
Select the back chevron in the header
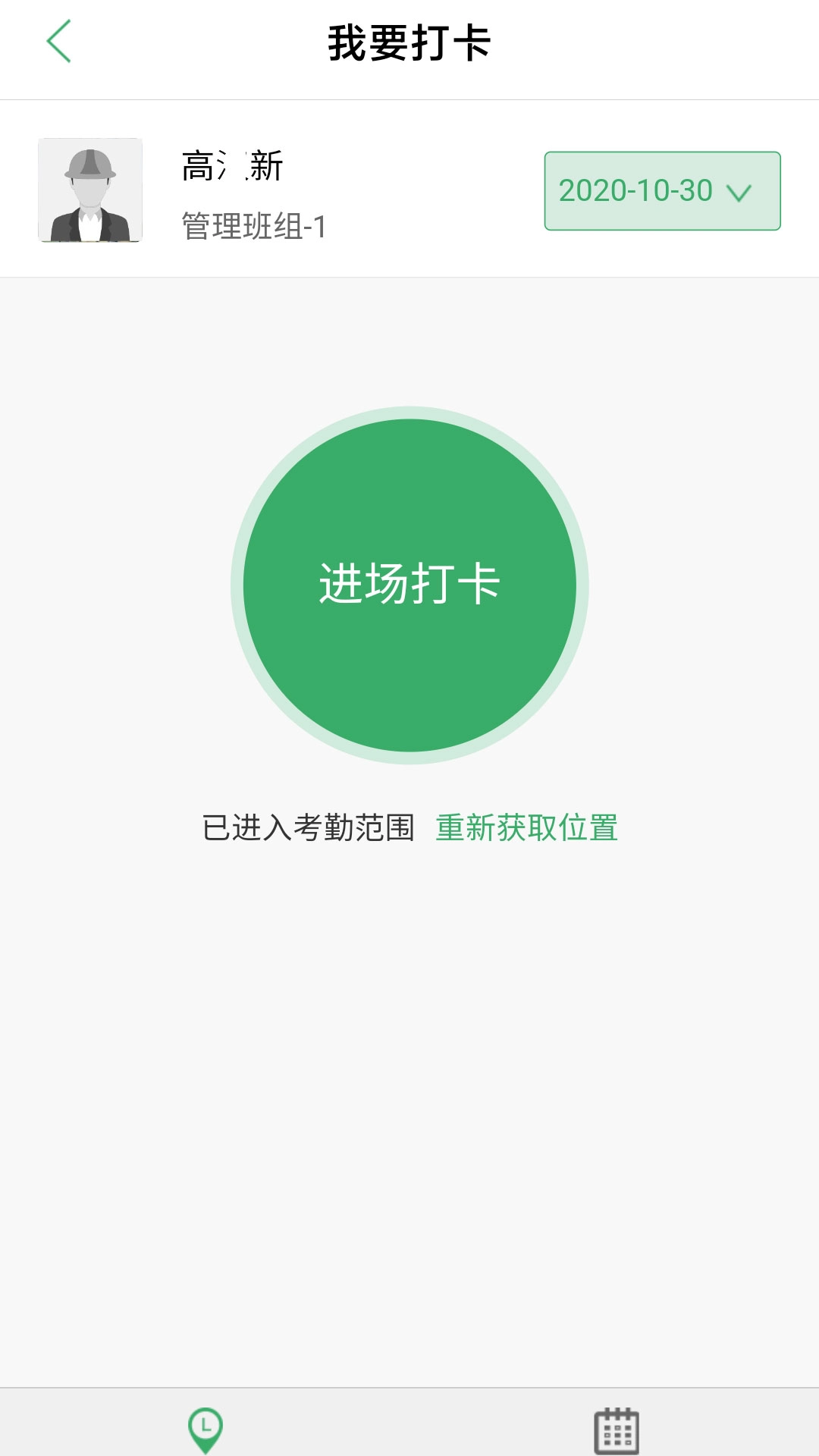coord(59,43)
